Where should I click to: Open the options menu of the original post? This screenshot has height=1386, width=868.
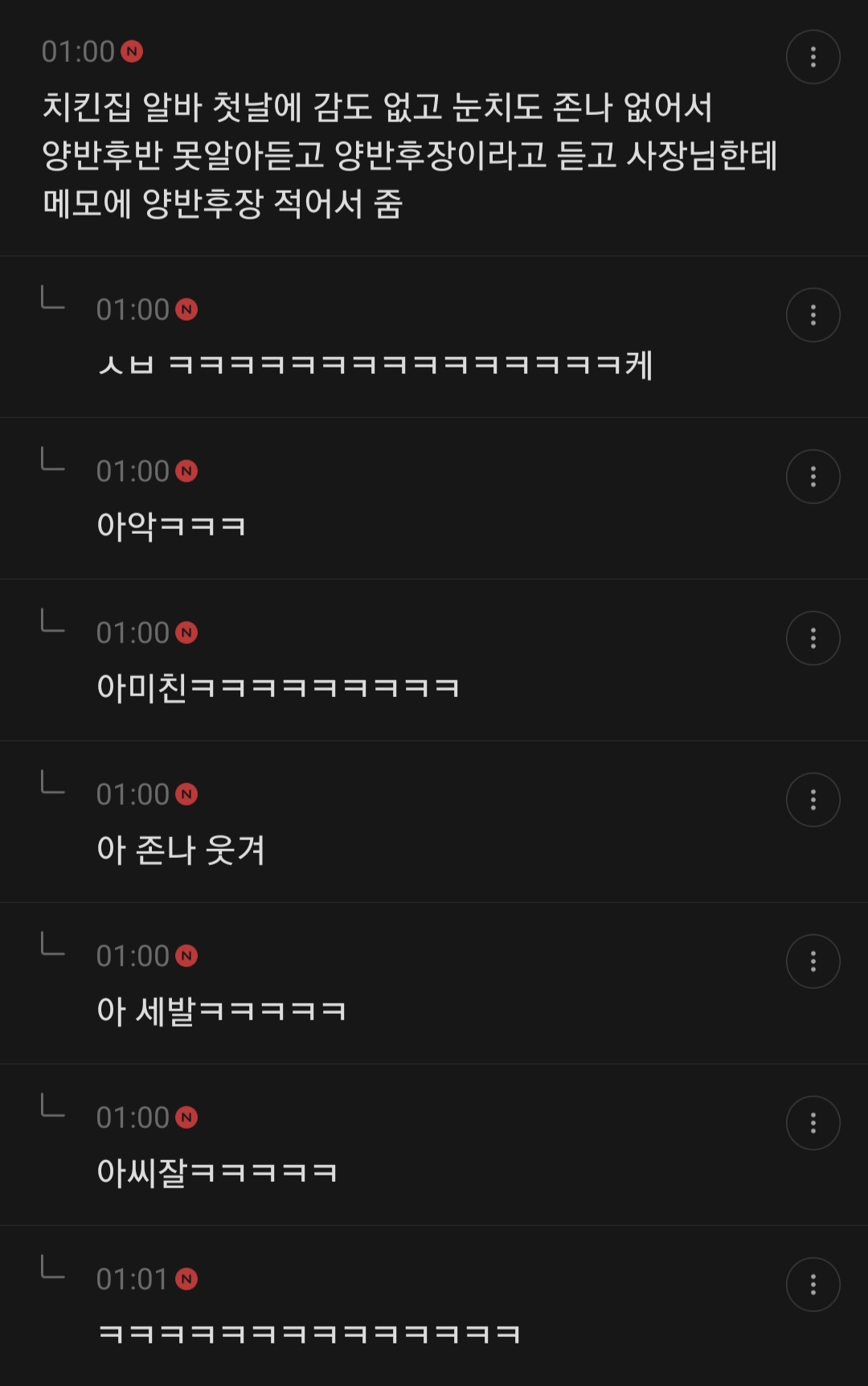(x=813, y=56)
